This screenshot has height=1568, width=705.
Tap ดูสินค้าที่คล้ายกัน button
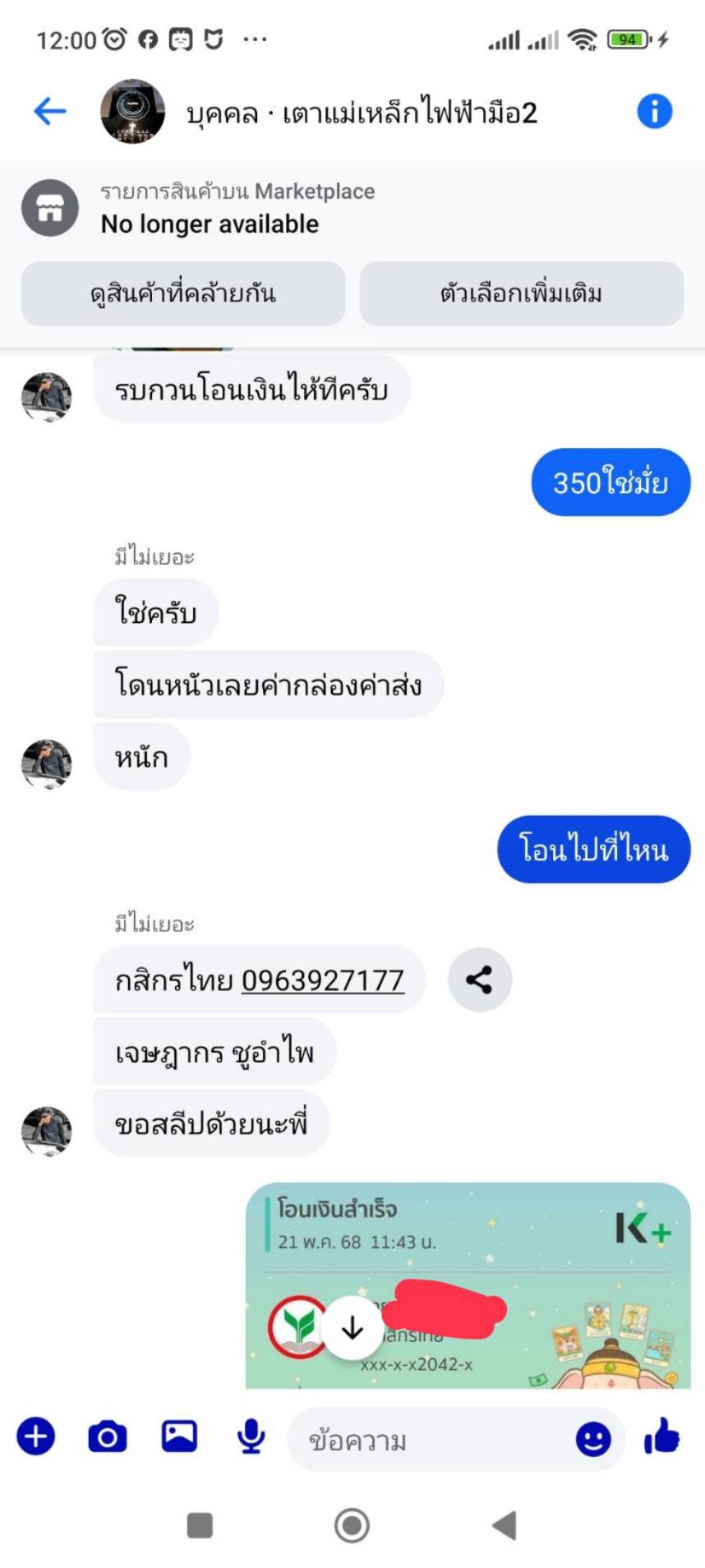[183, 293]
